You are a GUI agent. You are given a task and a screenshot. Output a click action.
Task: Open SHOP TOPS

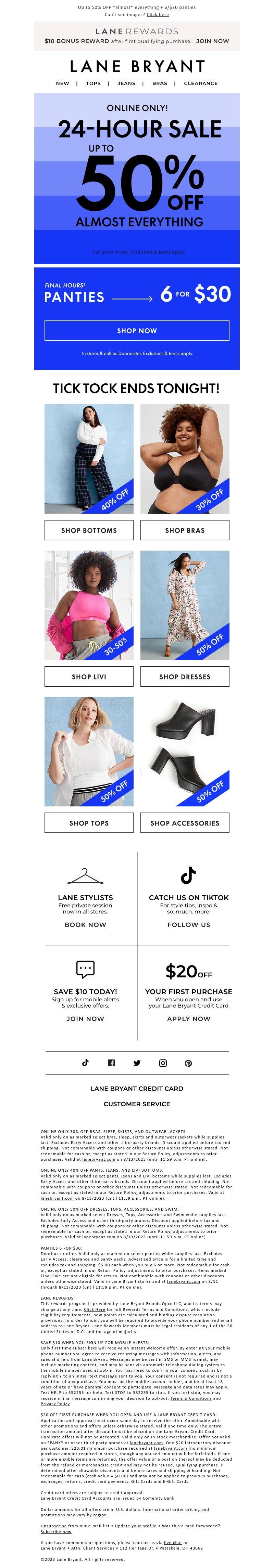89,823
